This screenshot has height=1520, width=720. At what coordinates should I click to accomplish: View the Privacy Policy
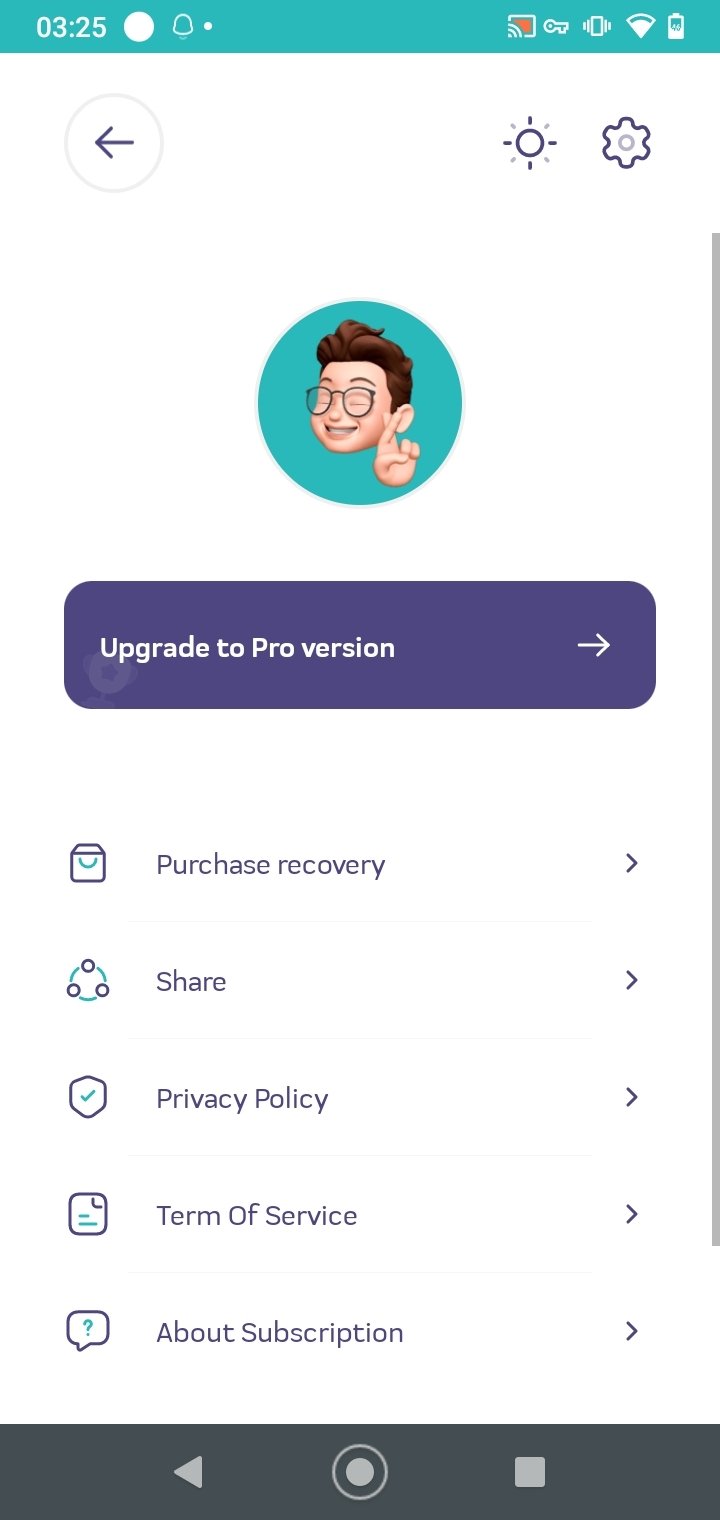pos(358,1098)
